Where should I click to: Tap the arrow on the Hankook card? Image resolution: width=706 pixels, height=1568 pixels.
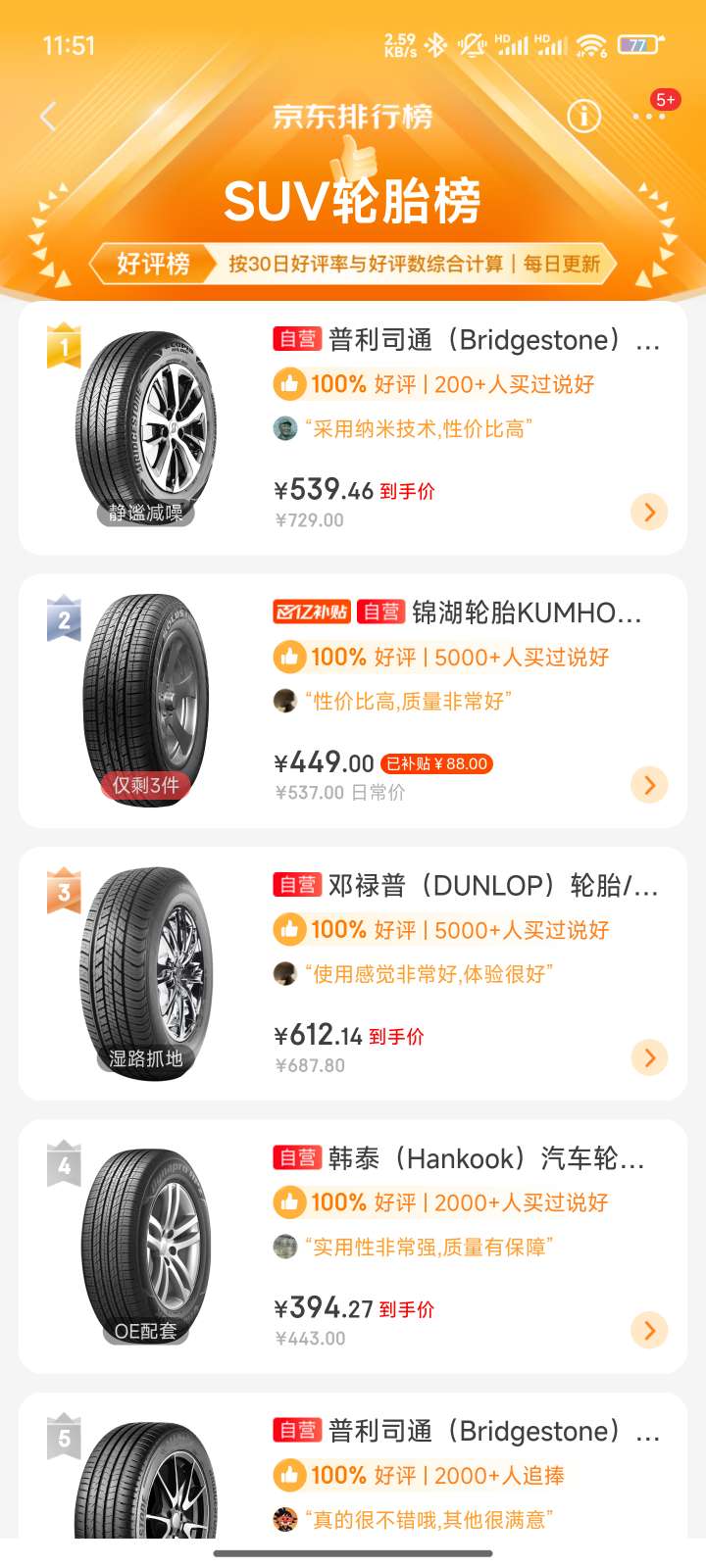(x=649, y=1330)
